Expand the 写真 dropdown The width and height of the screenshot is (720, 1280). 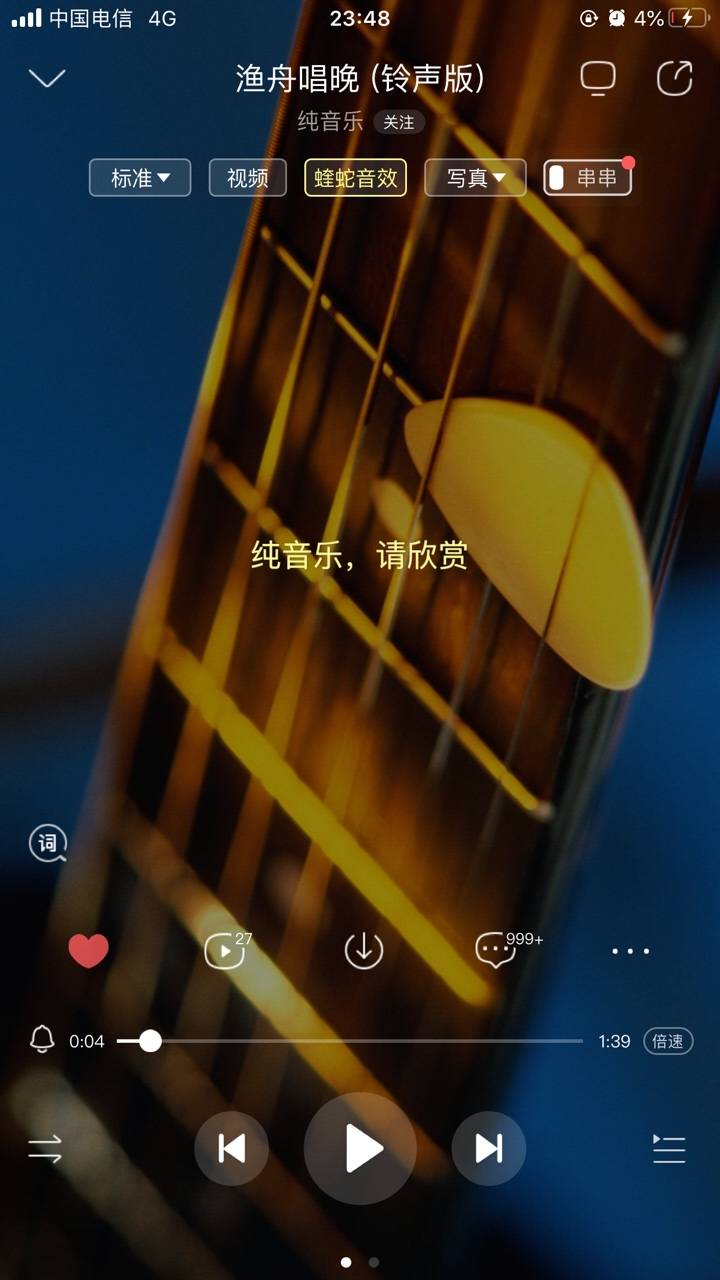click(476, 178)
